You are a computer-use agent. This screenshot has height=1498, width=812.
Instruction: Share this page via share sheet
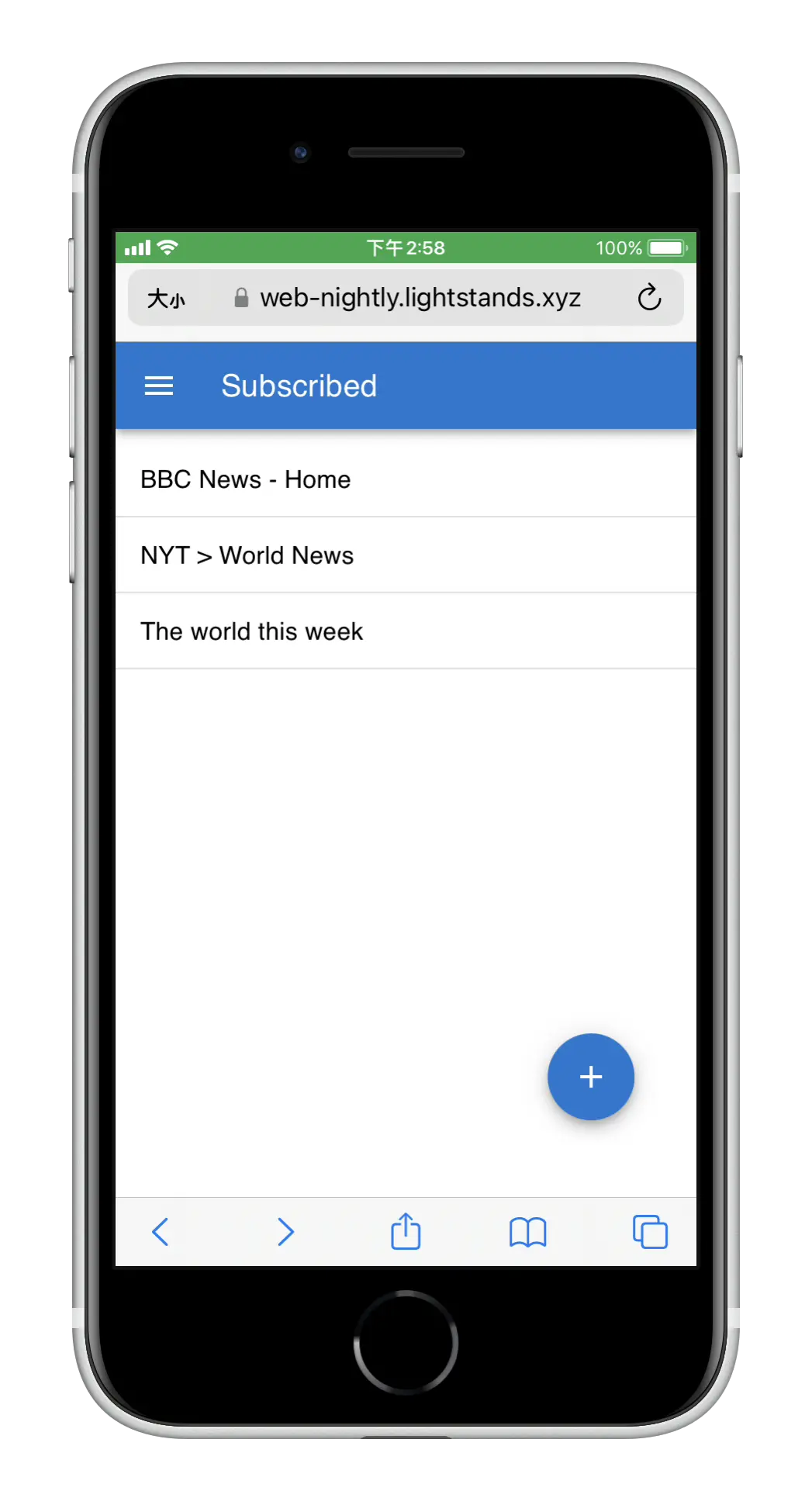pos(406,1231)
